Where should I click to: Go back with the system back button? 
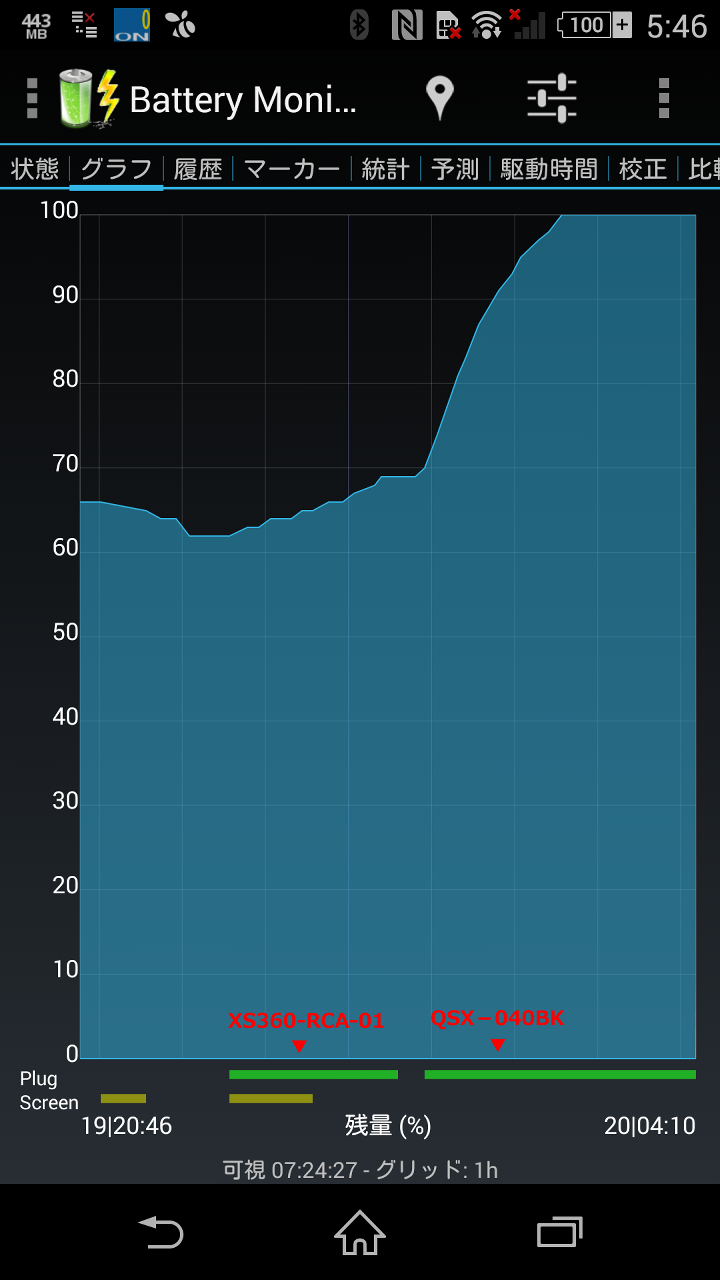(x=160, y=1232)
